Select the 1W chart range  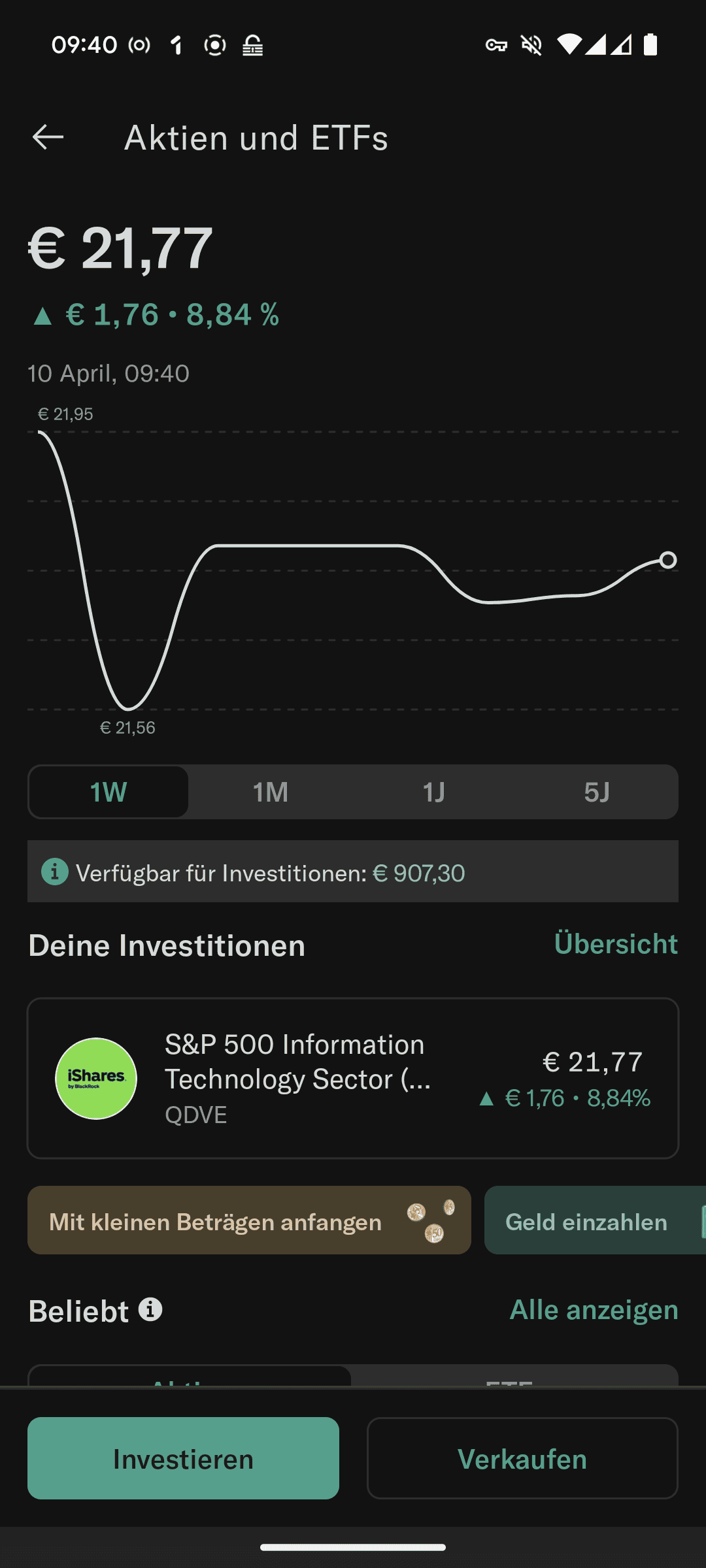click(109, 792)
